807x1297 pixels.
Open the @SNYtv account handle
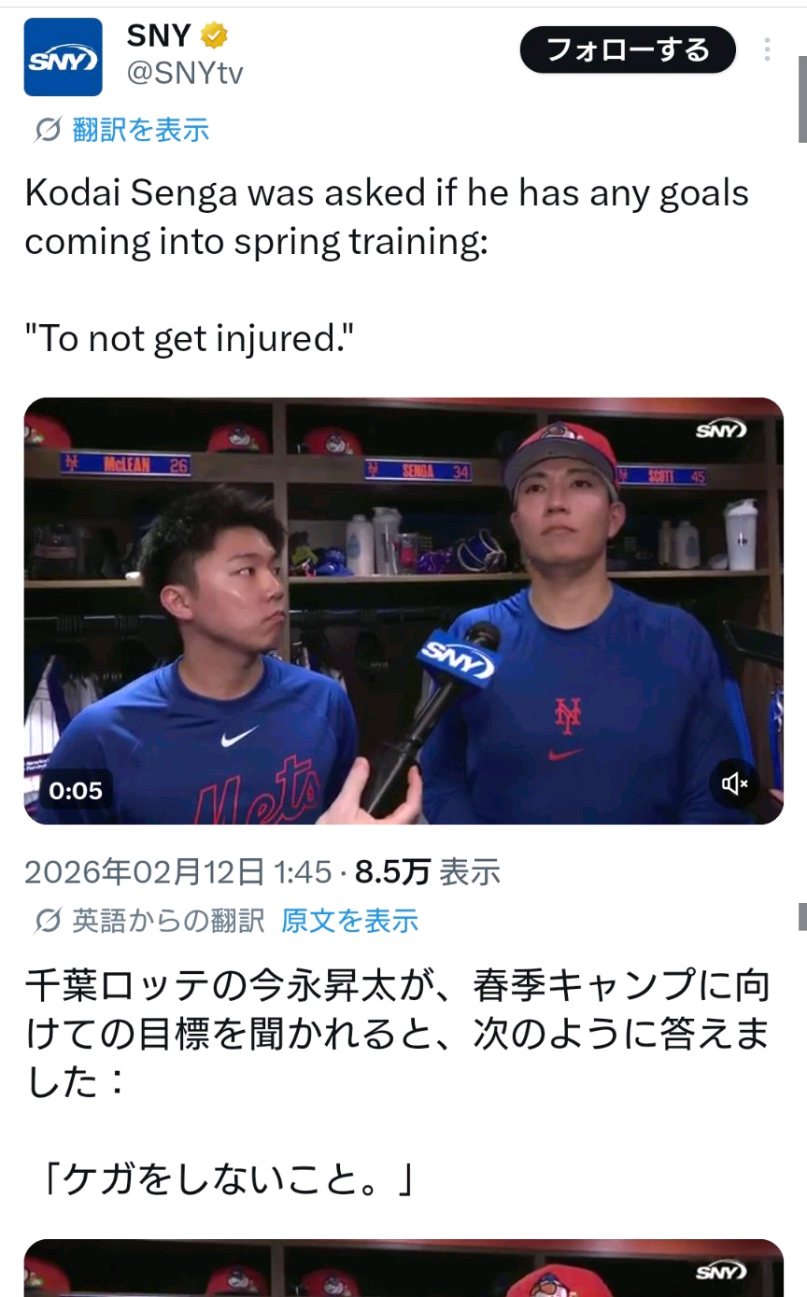pyautogui.click(x=185, y=74)
